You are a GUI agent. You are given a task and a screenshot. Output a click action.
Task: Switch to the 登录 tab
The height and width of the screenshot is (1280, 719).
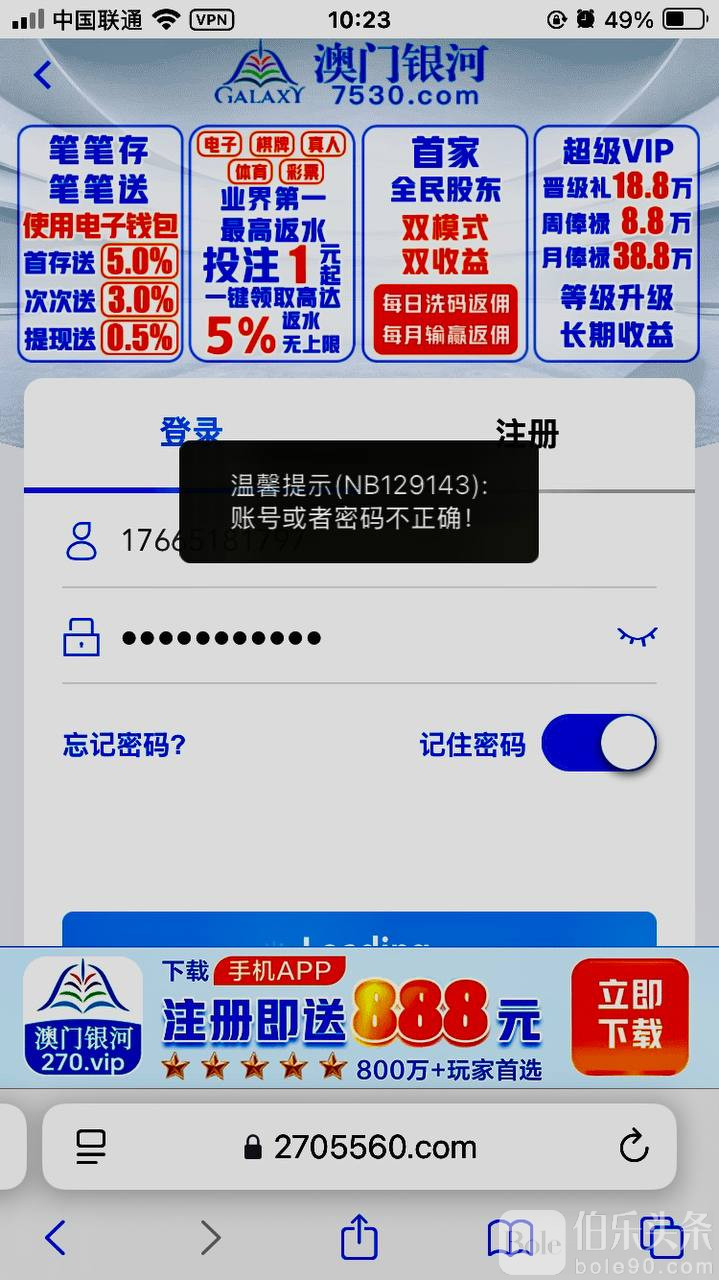(191, 433)
